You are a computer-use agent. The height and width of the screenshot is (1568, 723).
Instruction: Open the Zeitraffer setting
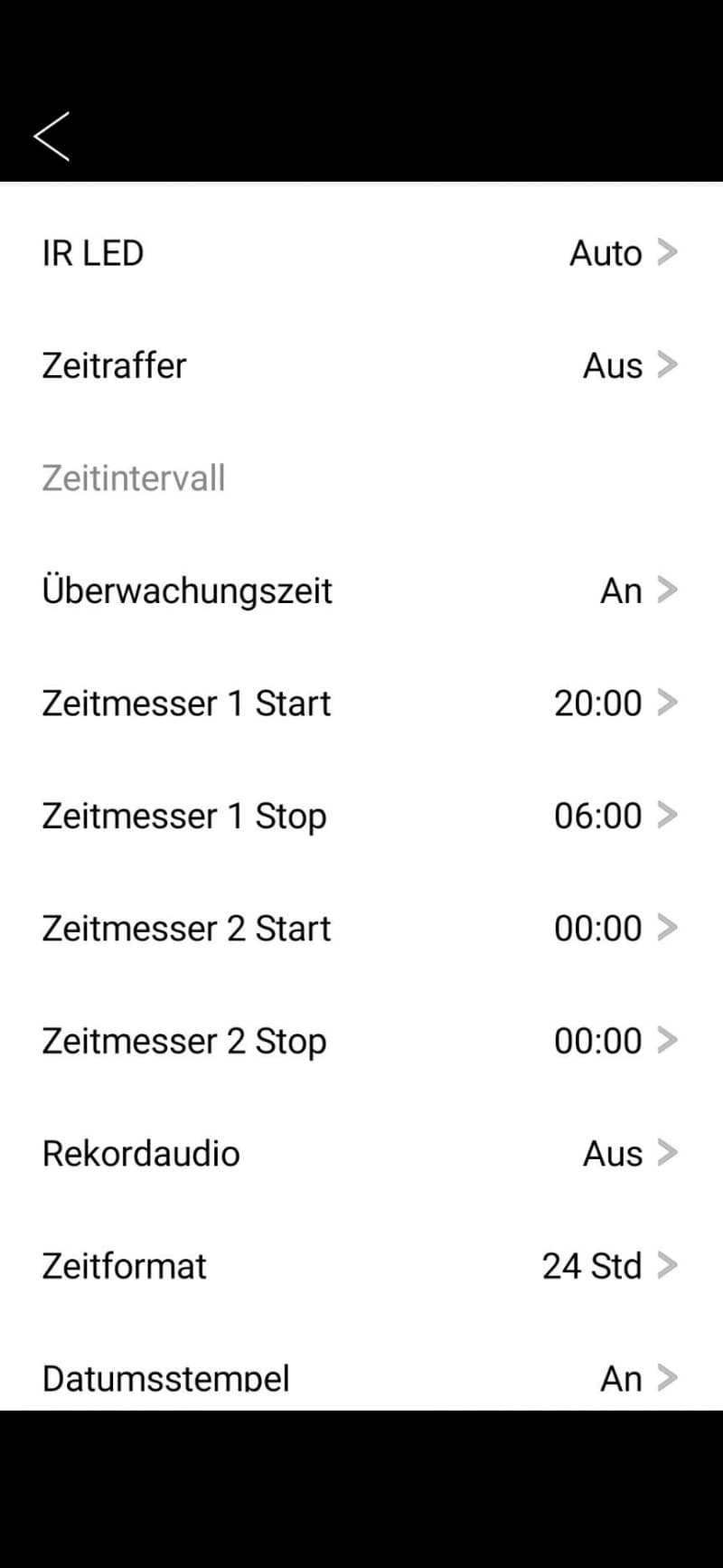click(361, 365)
